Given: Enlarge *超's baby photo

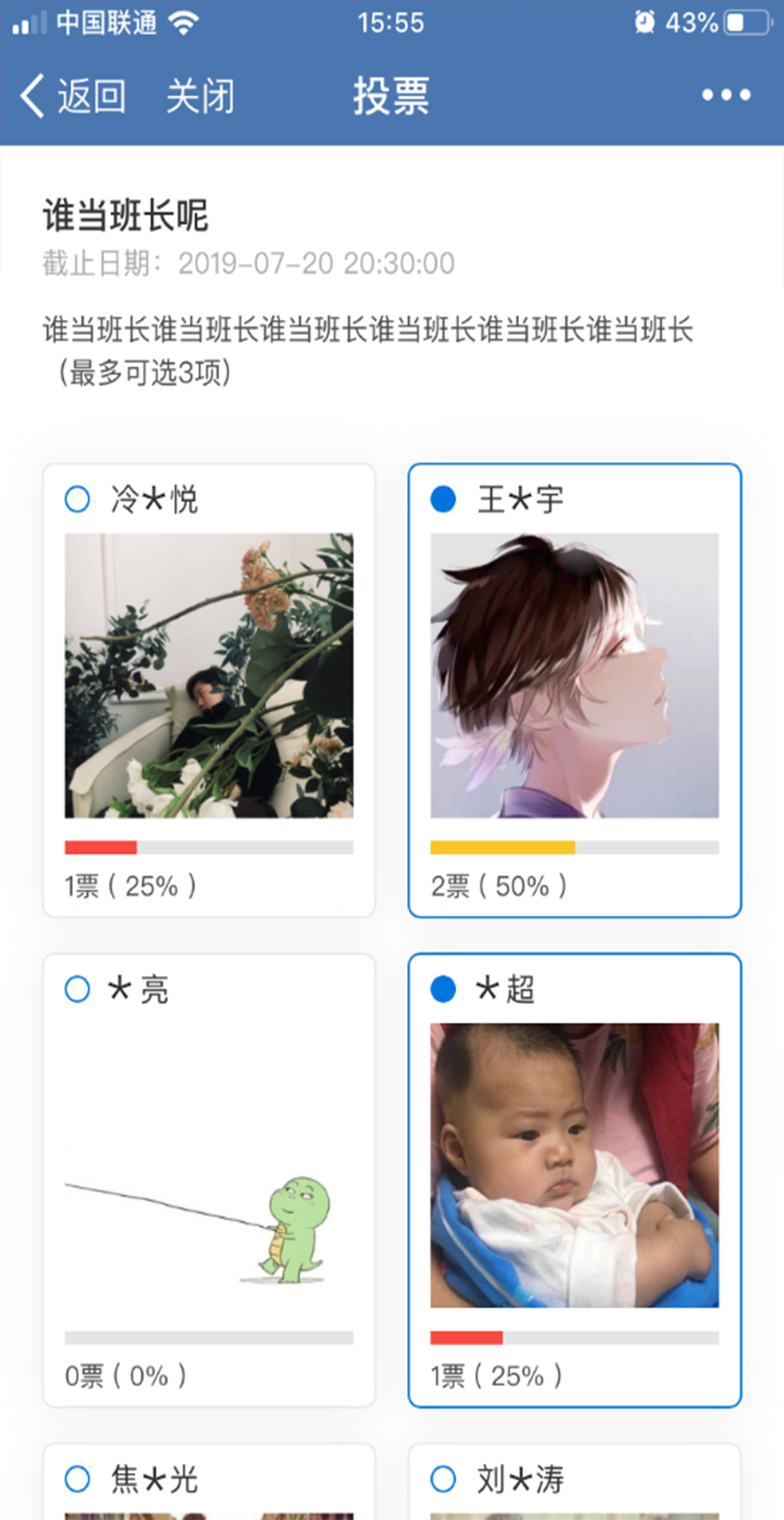Looking at the screenshot, I should coord(575,1166).
